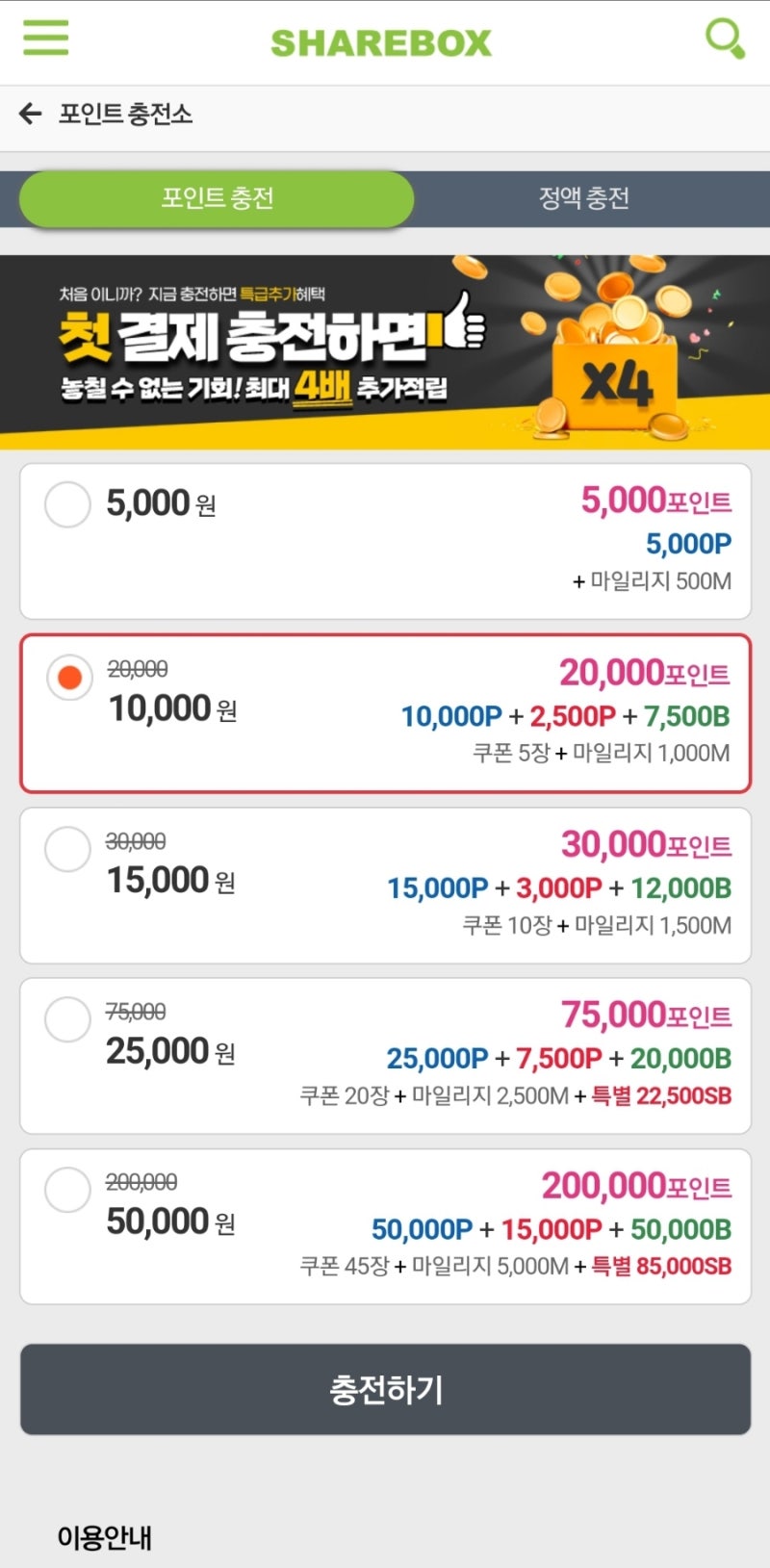The image size is (770, 1568).
Task: Select the 15,000원 charge option
Action: (68, 849)
